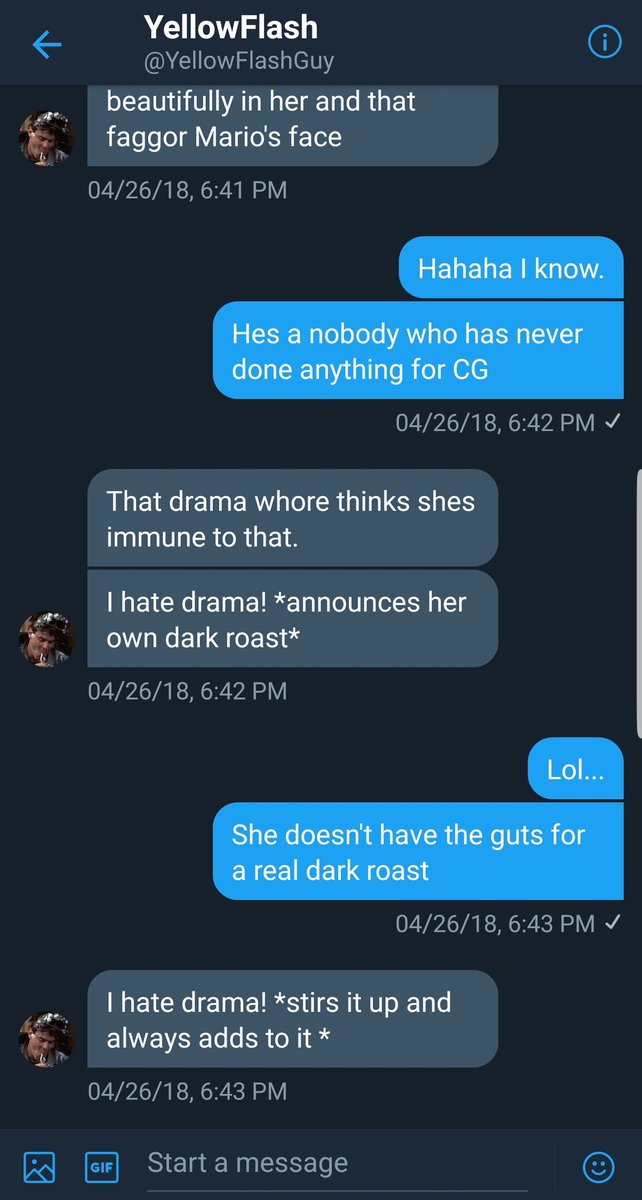Open the emoji smiley picker
This screenshot has width=642, height=1200.
tap(598, 1166)
